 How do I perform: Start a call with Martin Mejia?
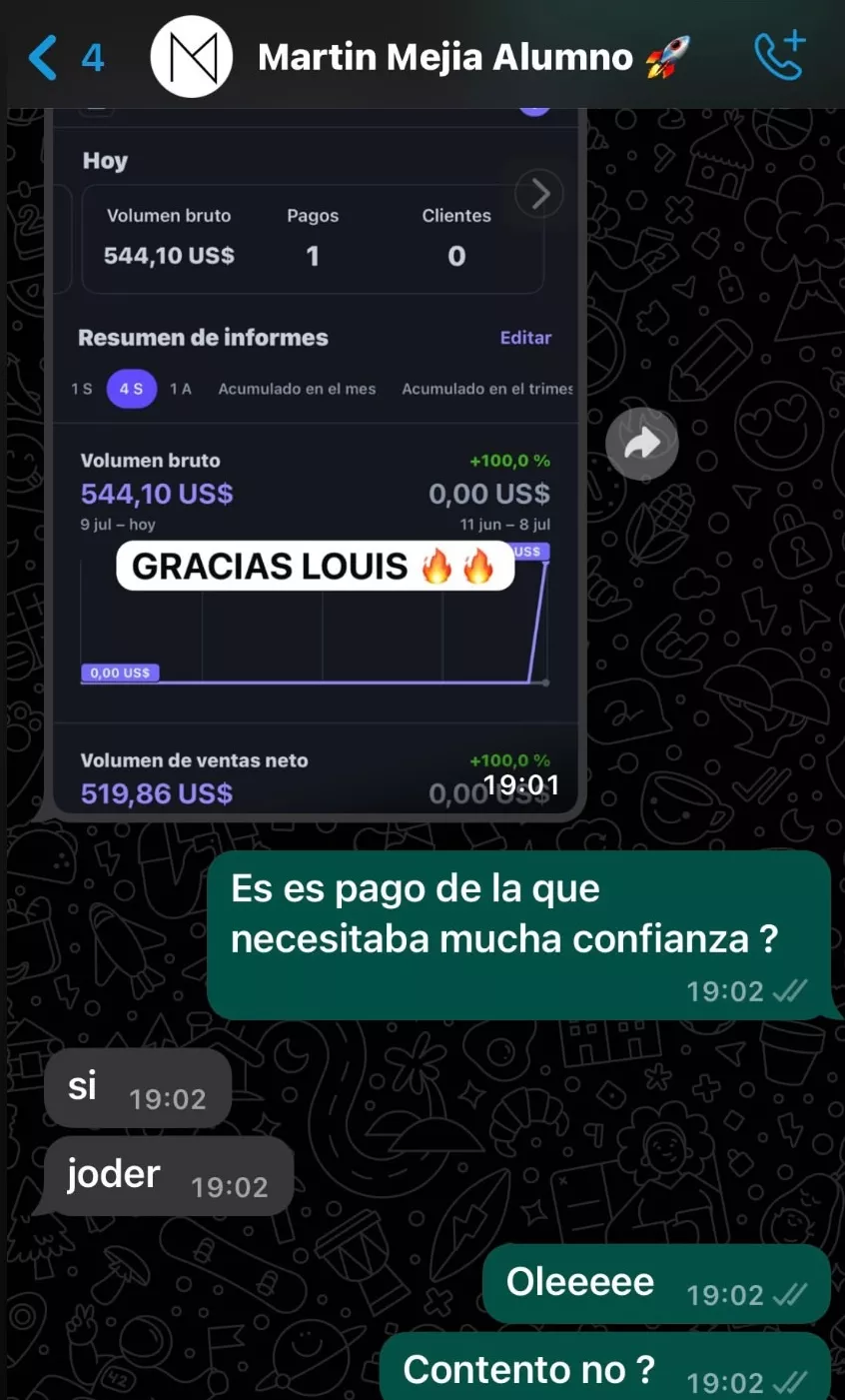point(779,56)
